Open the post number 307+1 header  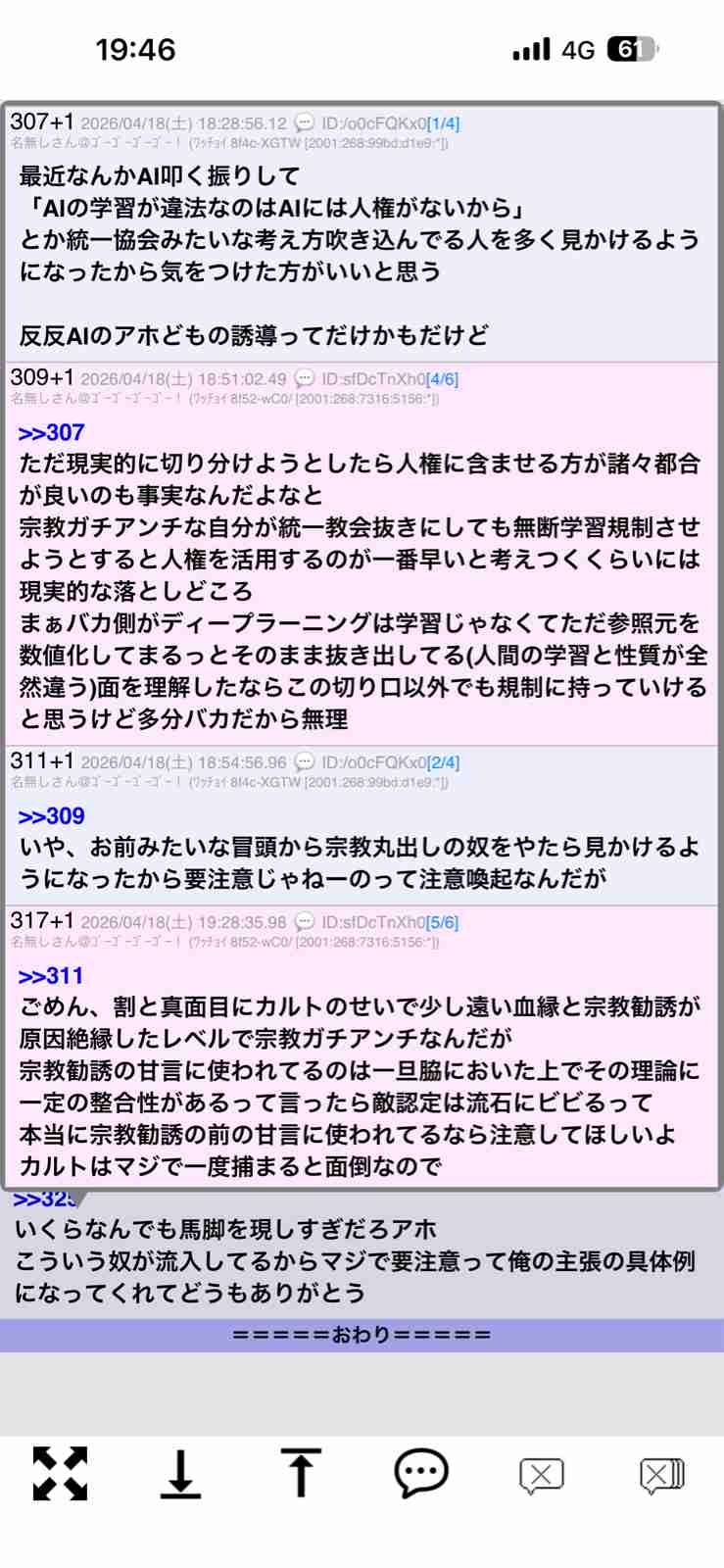click(x=42, y=122)
